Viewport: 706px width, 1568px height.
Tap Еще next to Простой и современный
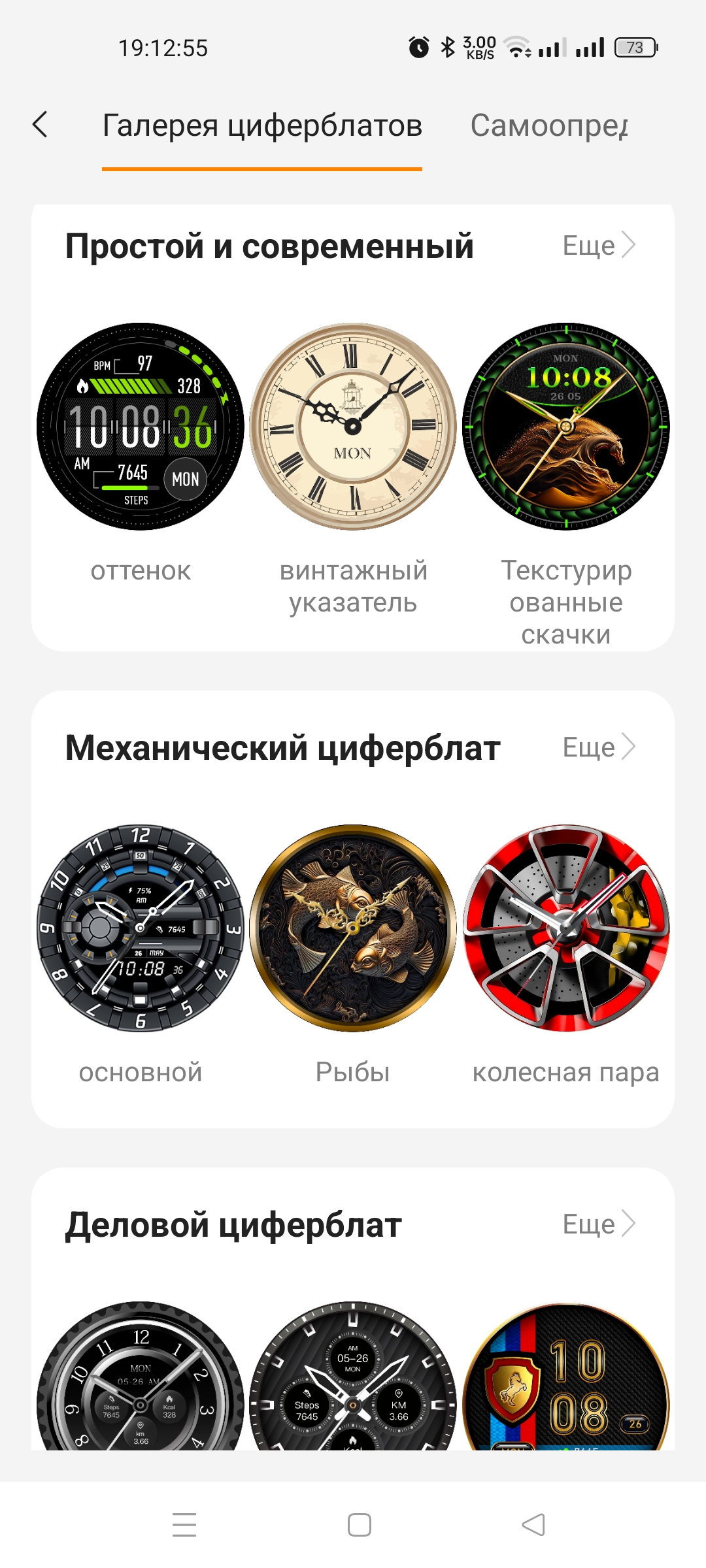click(598, 246)
